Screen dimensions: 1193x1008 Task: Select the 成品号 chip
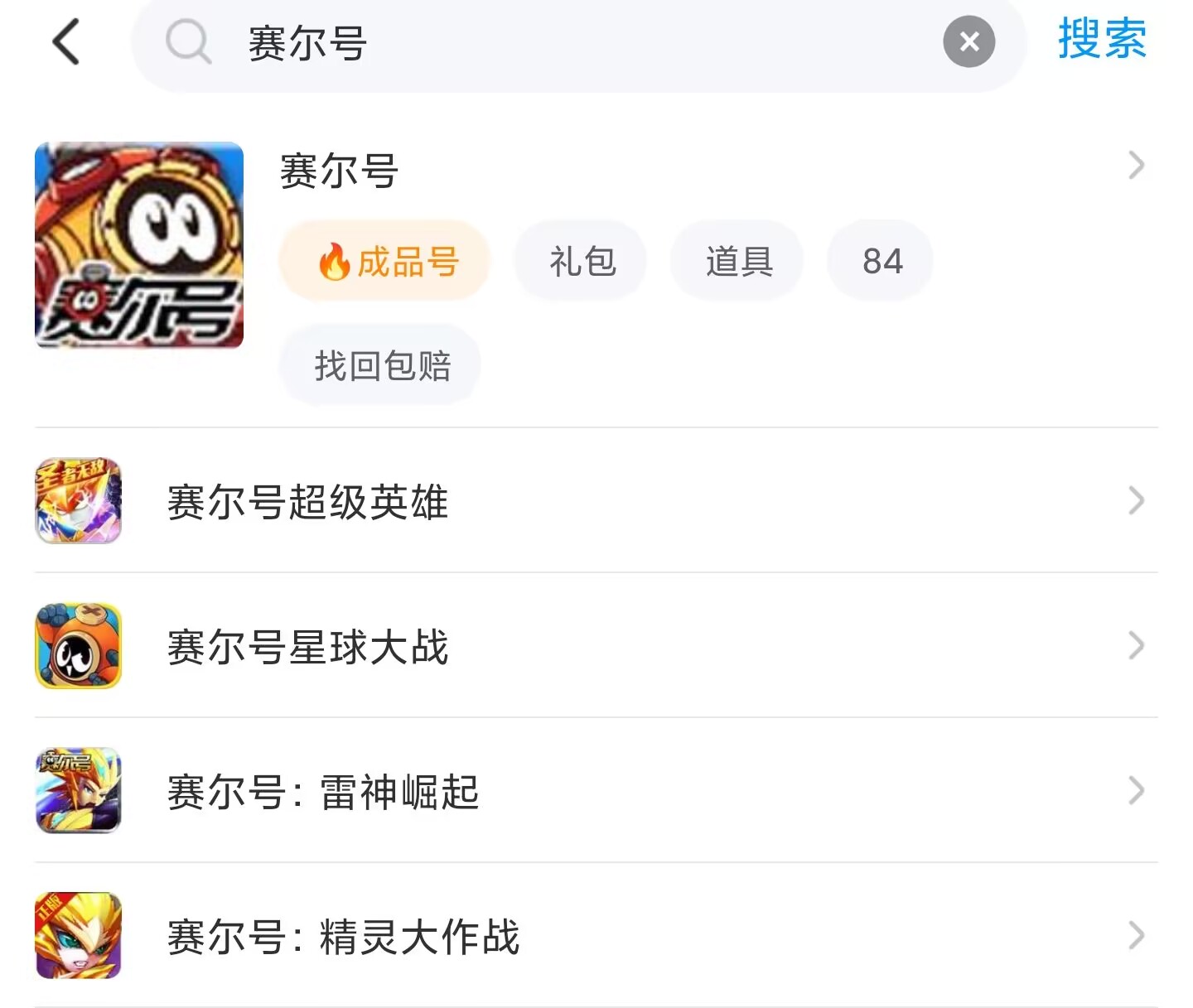tap(385, 262)
